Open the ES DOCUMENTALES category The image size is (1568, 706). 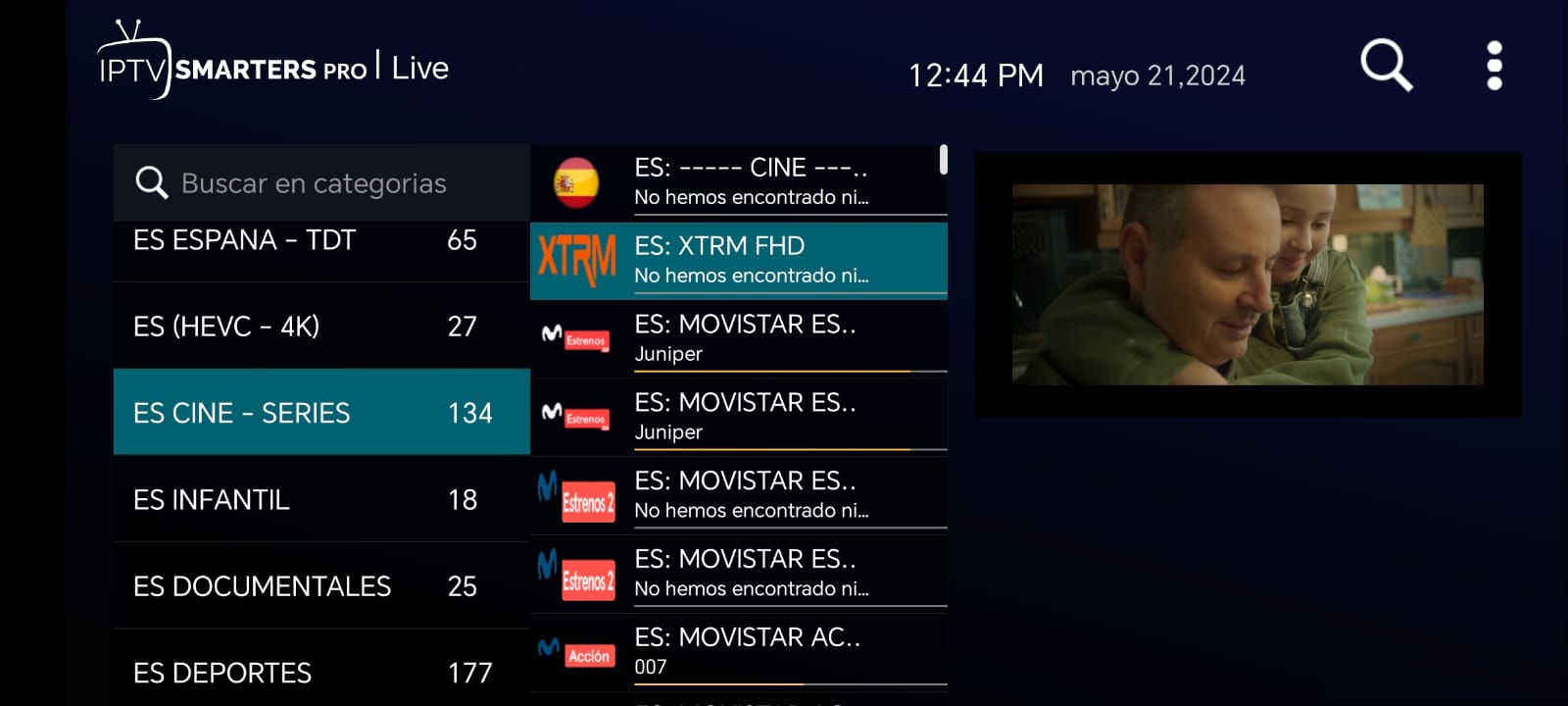tap(320, 585)
